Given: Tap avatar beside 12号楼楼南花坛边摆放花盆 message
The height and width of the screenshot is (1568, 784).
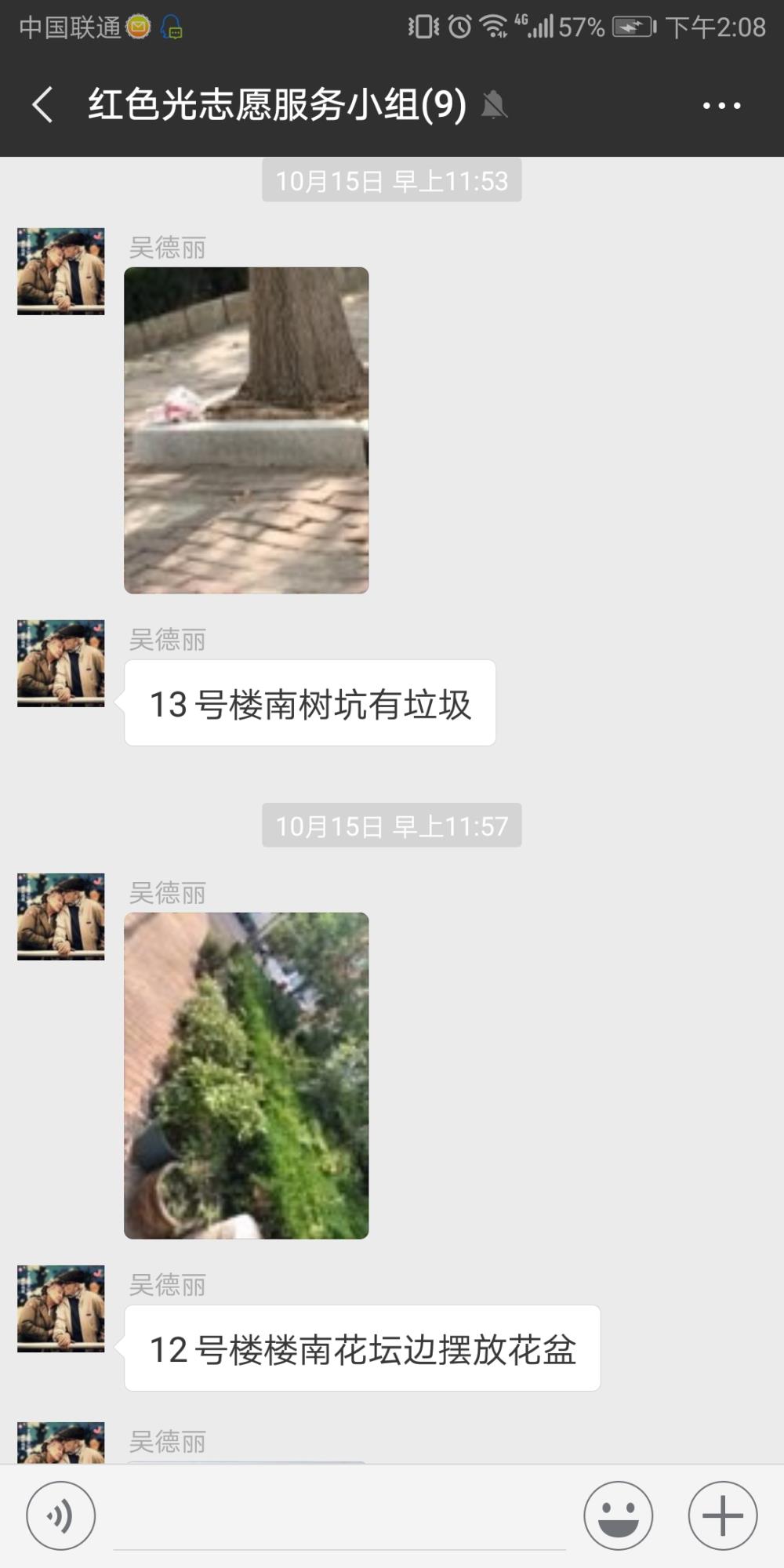Looking at the screenshot, I should pos(61,1308).
